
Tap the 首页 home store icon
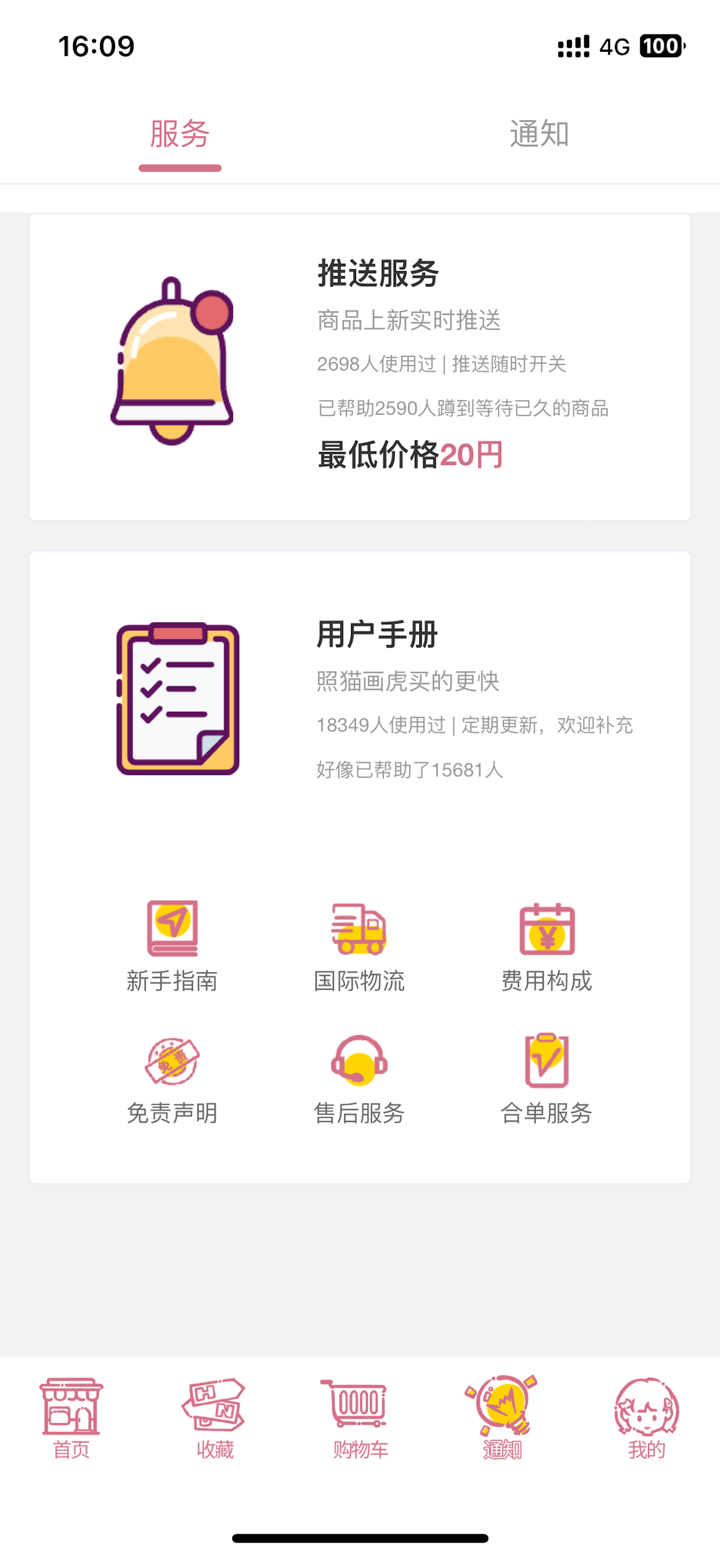(x=70, y=1414)
